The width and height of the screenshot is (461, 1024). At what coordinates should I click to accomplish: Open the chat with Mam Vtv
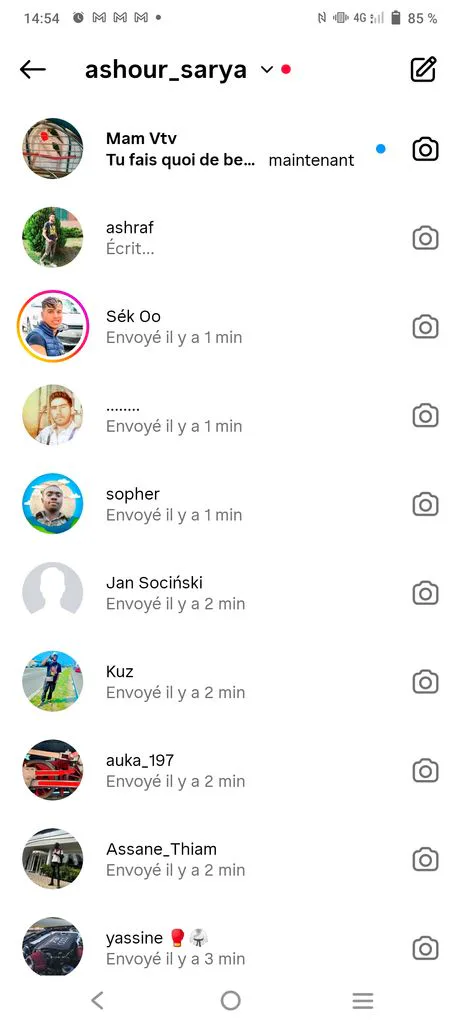(x=230, y=149)
